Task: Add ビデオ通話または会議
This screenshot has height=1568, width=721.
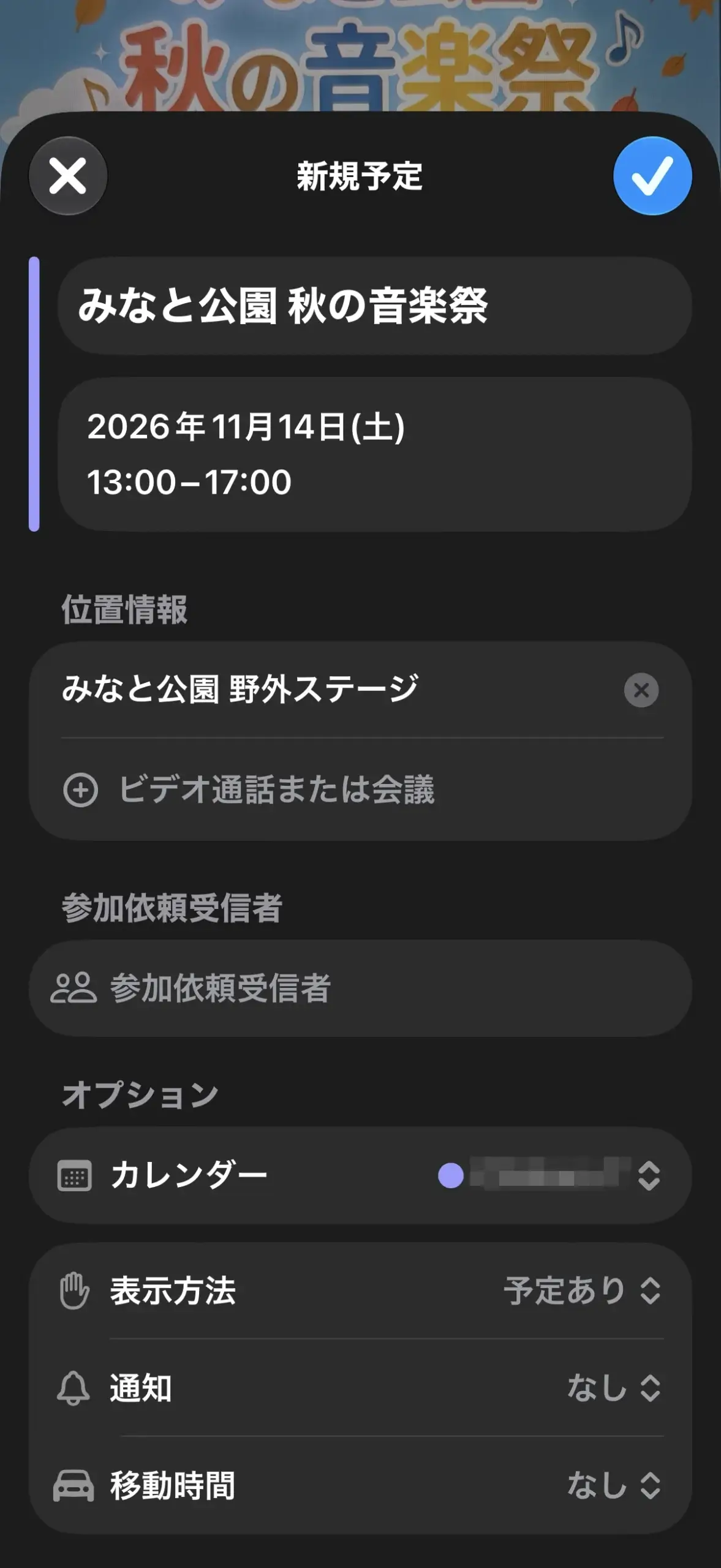Action: [x=361, y=790]
